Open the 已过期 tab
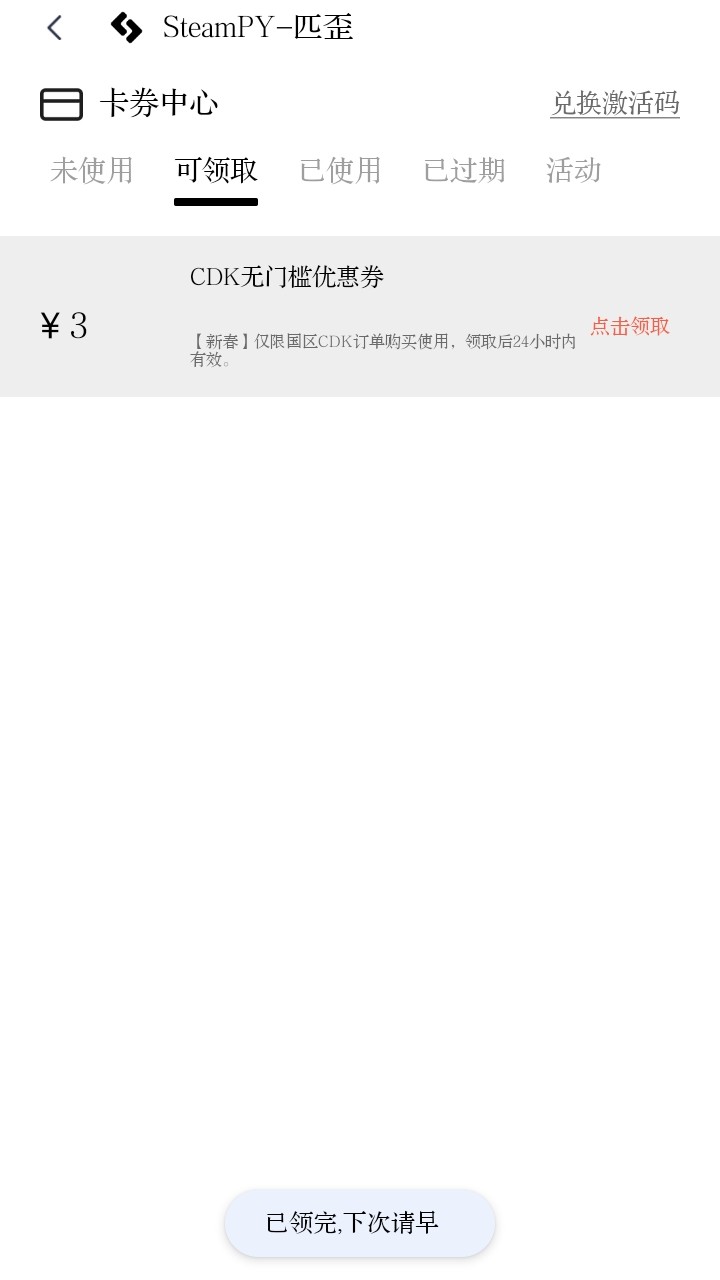 464,170
